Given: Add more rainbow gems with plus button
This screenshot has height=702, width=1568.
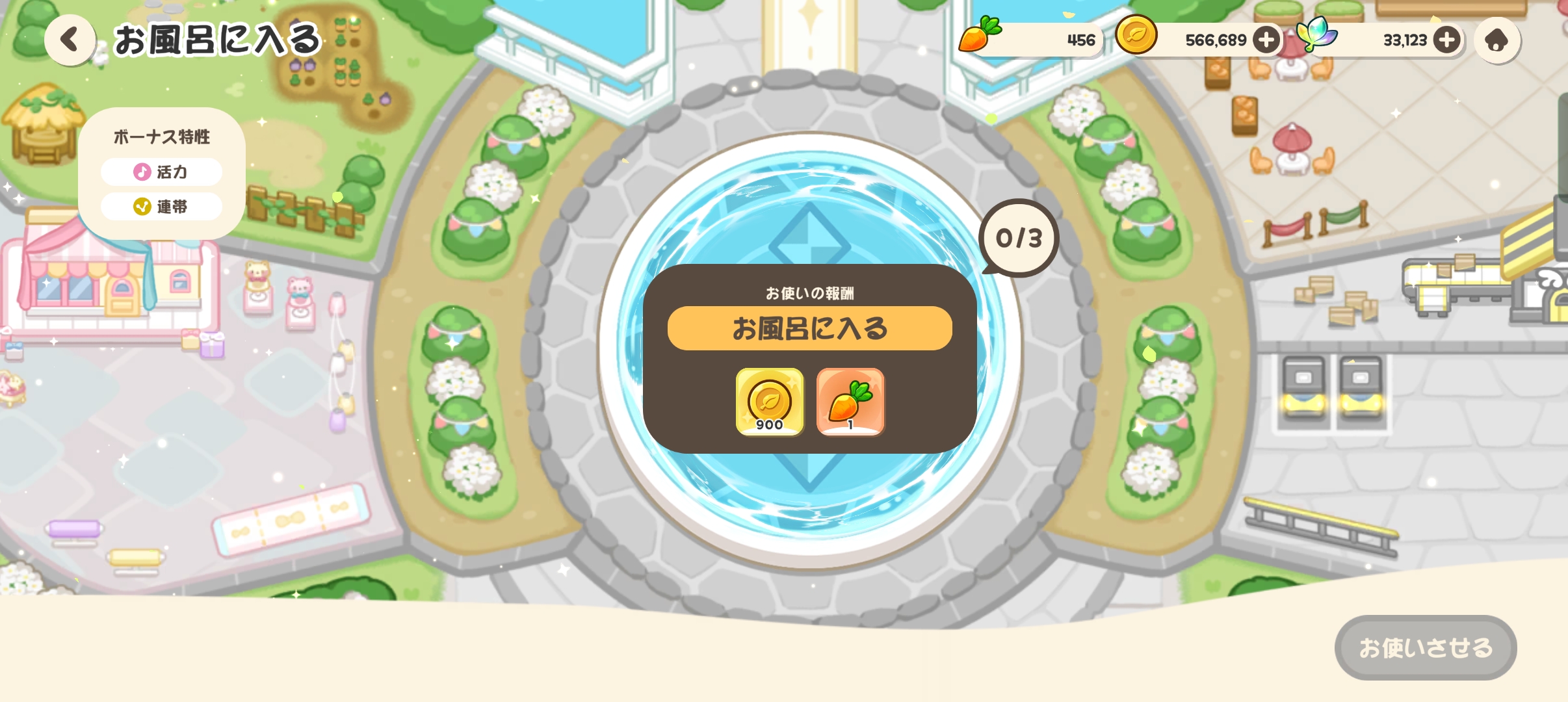Looking at the screenshot, I should 1447,40.
